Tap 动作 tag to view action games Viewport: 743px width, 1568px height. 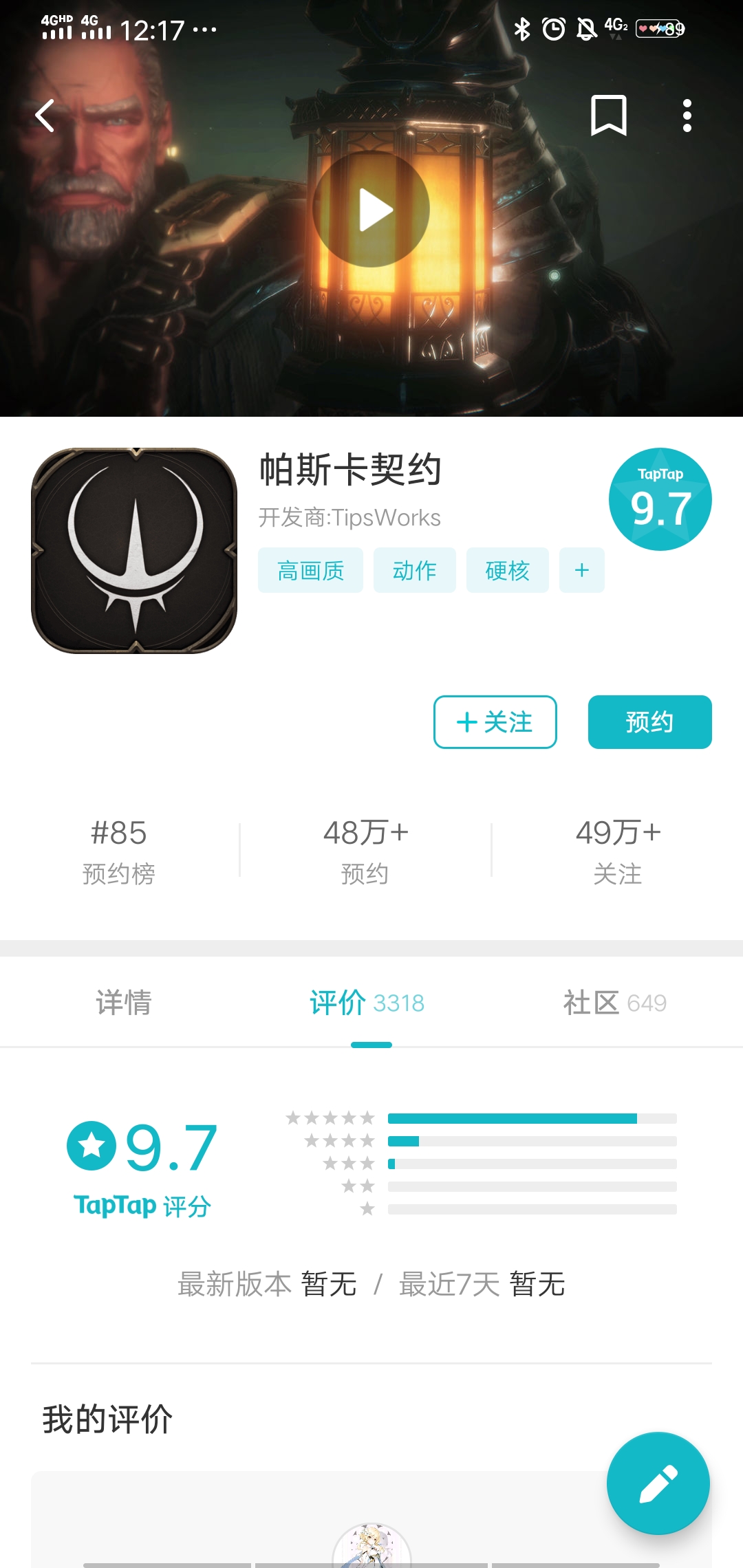pos(415,570)
